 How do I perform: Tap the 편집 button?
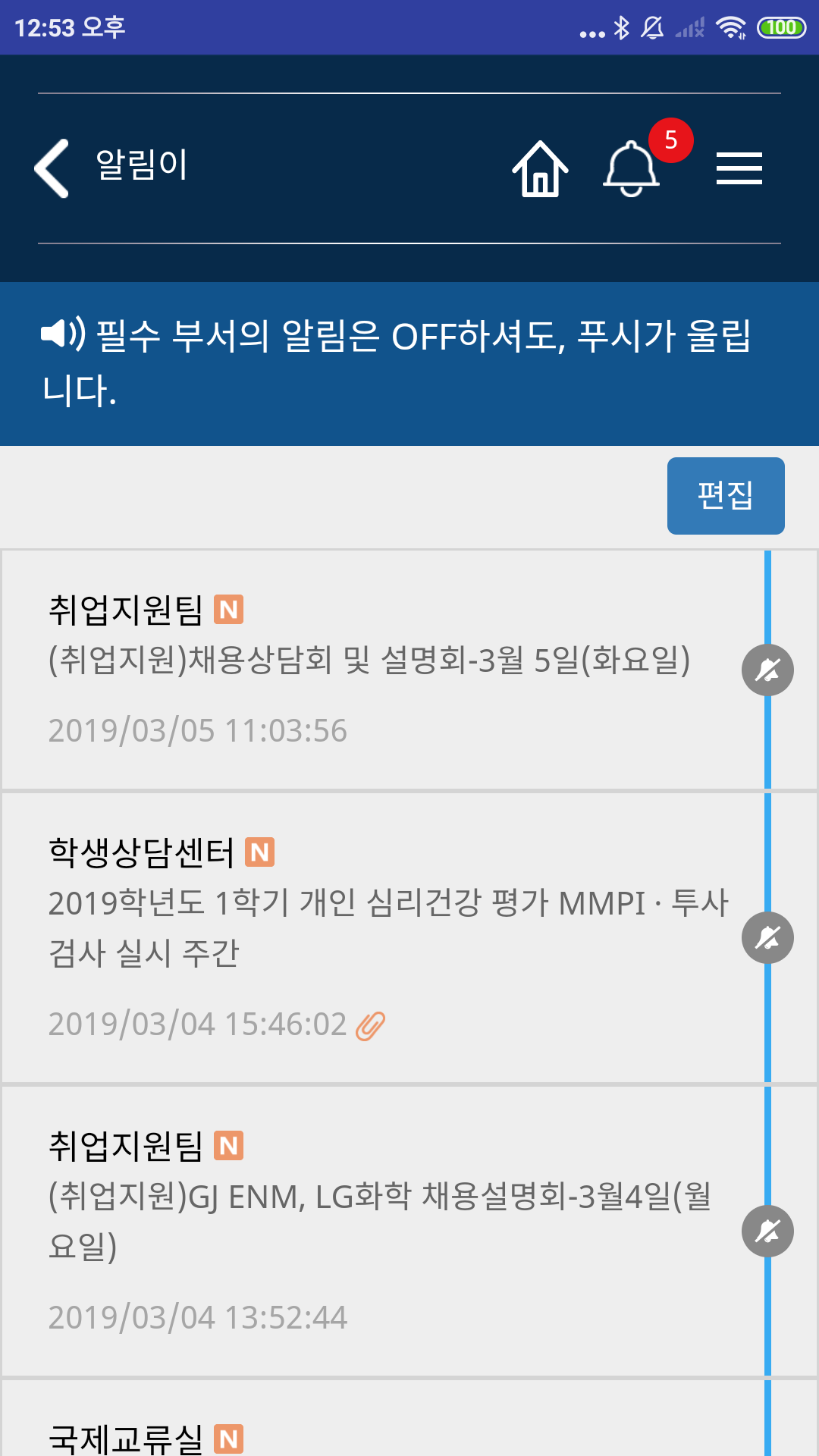725,496
